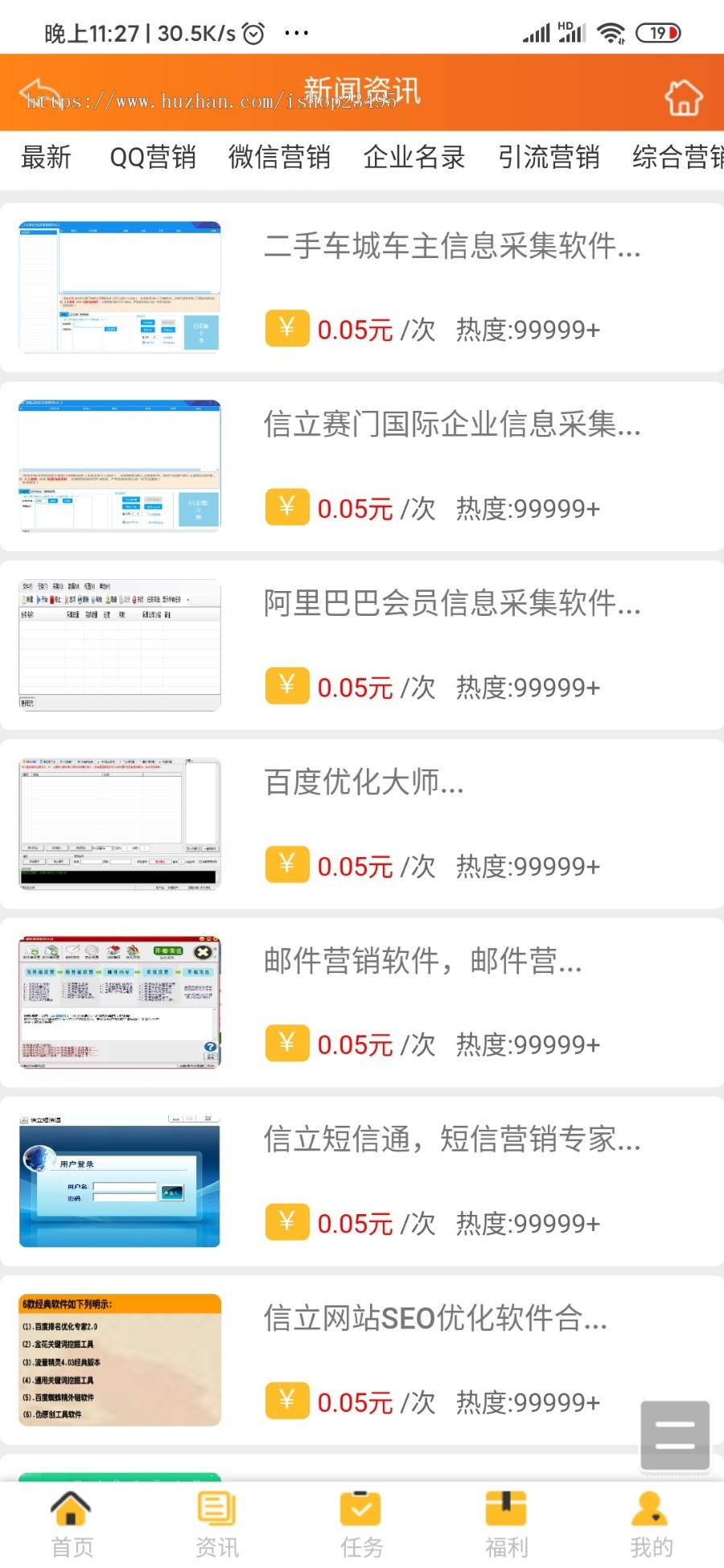Tap the home icon in the top right corner
The image size is (724, 1568).
pos(683,96)
